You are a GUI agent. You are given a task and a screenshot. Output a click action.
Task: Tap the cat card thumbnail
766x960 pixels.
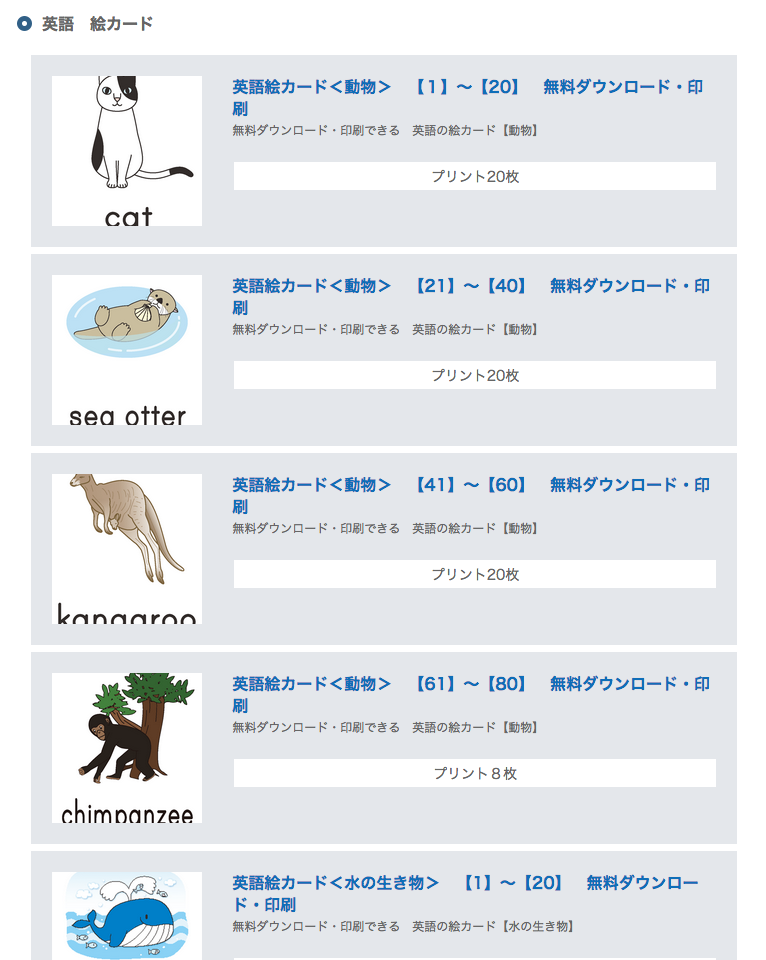click(x=127, y=151)
